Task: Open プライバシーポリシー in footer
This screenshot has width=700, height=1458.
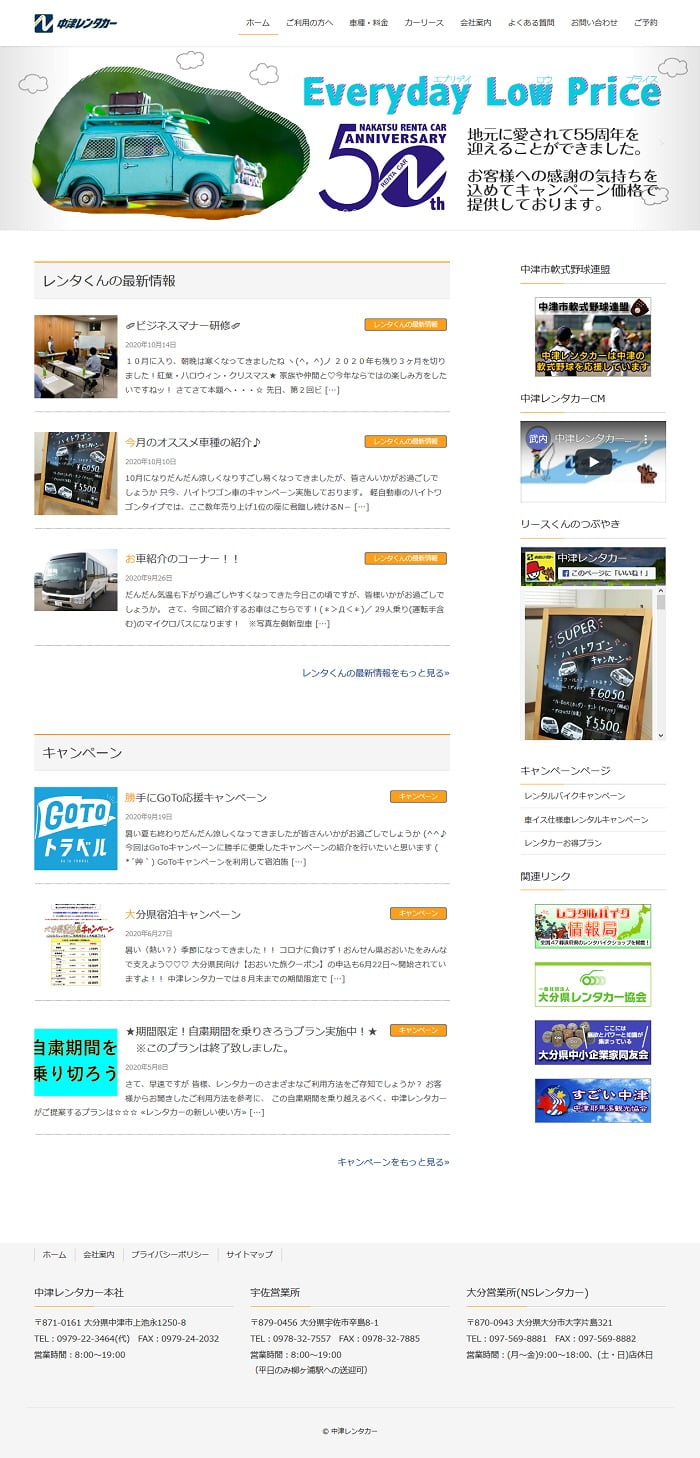Action: tap(170, 1254)
